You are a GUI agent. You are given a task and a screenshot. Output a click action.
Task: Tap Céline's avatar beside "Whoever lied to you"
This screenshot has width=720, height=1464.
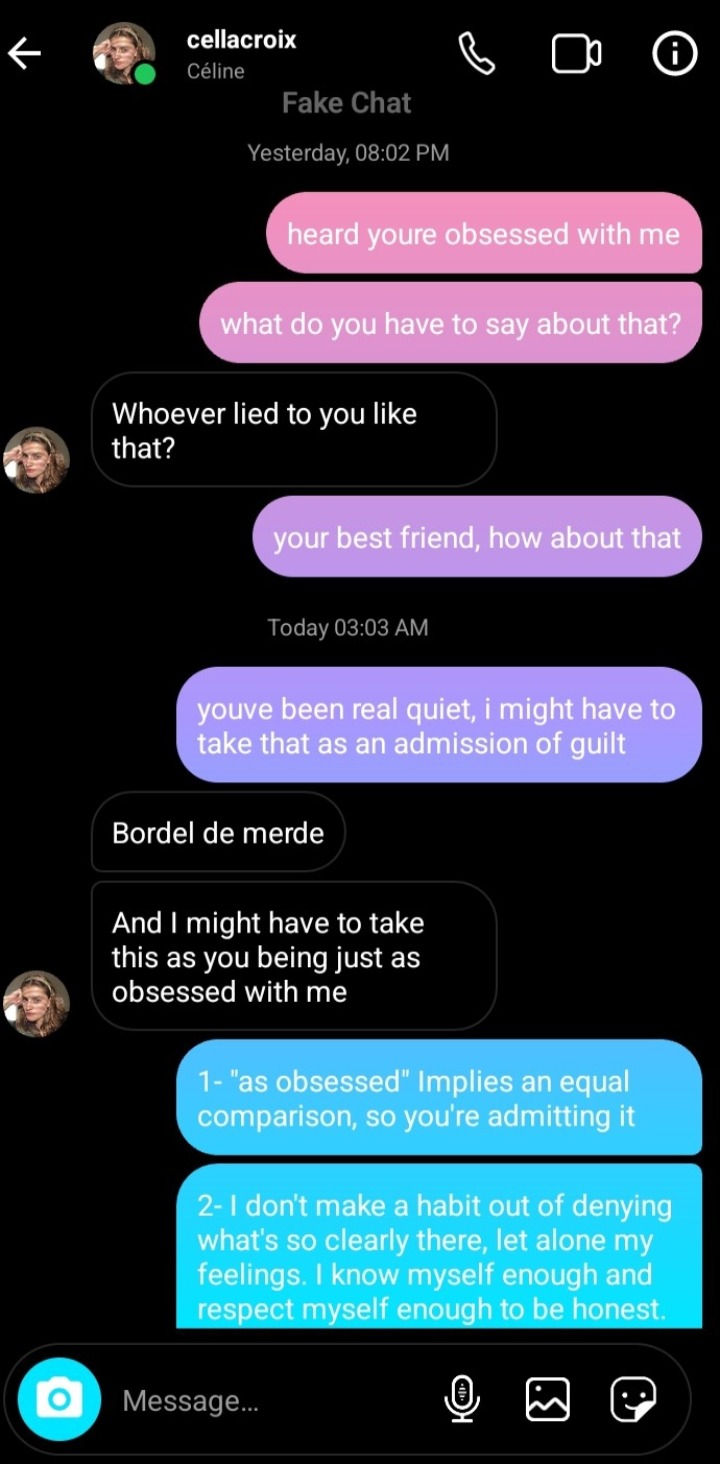pyautogui.click(x=36, y=460)
